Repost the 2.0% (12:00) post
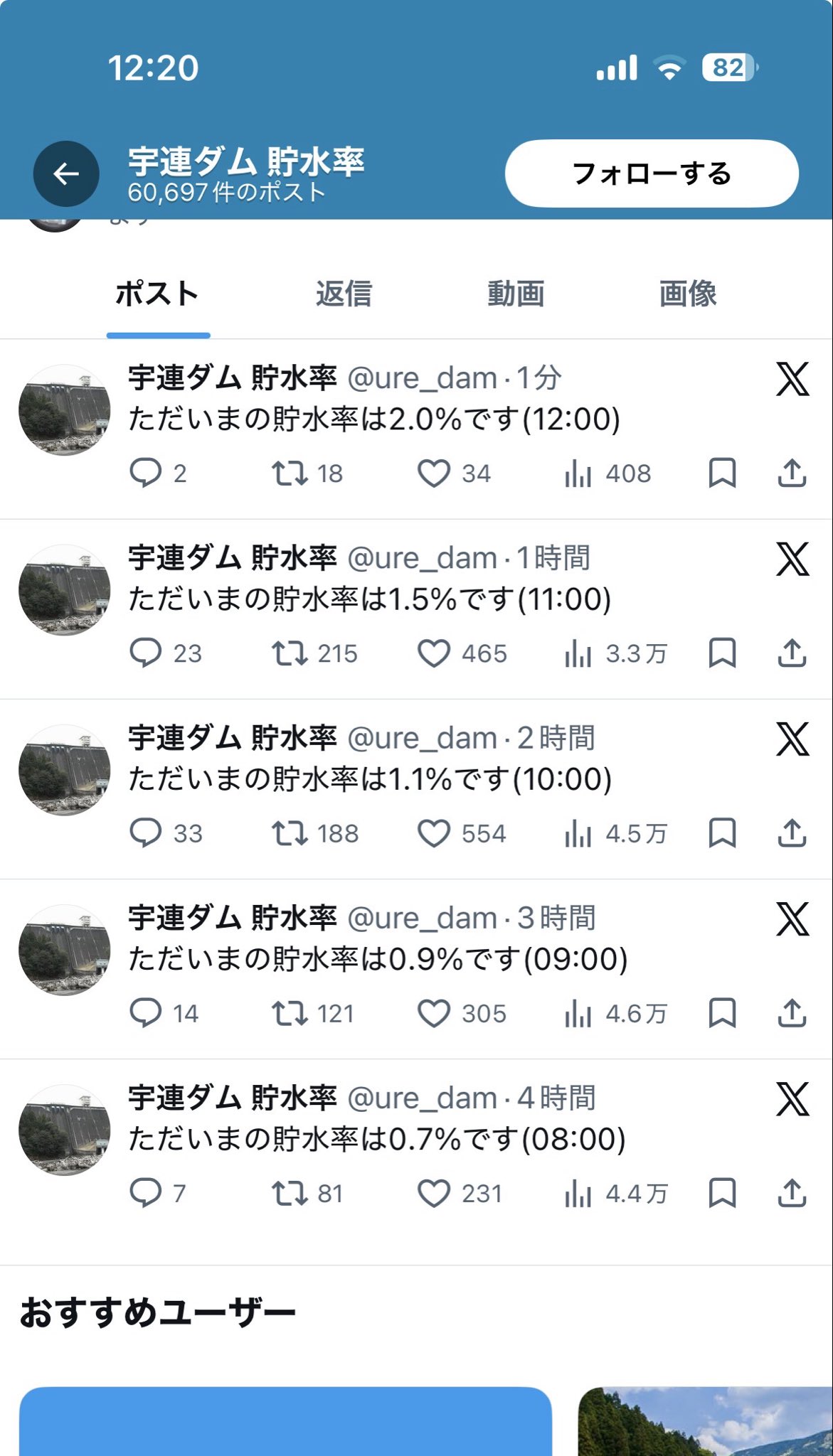833x1456 pixels. (x=290, y=473)
